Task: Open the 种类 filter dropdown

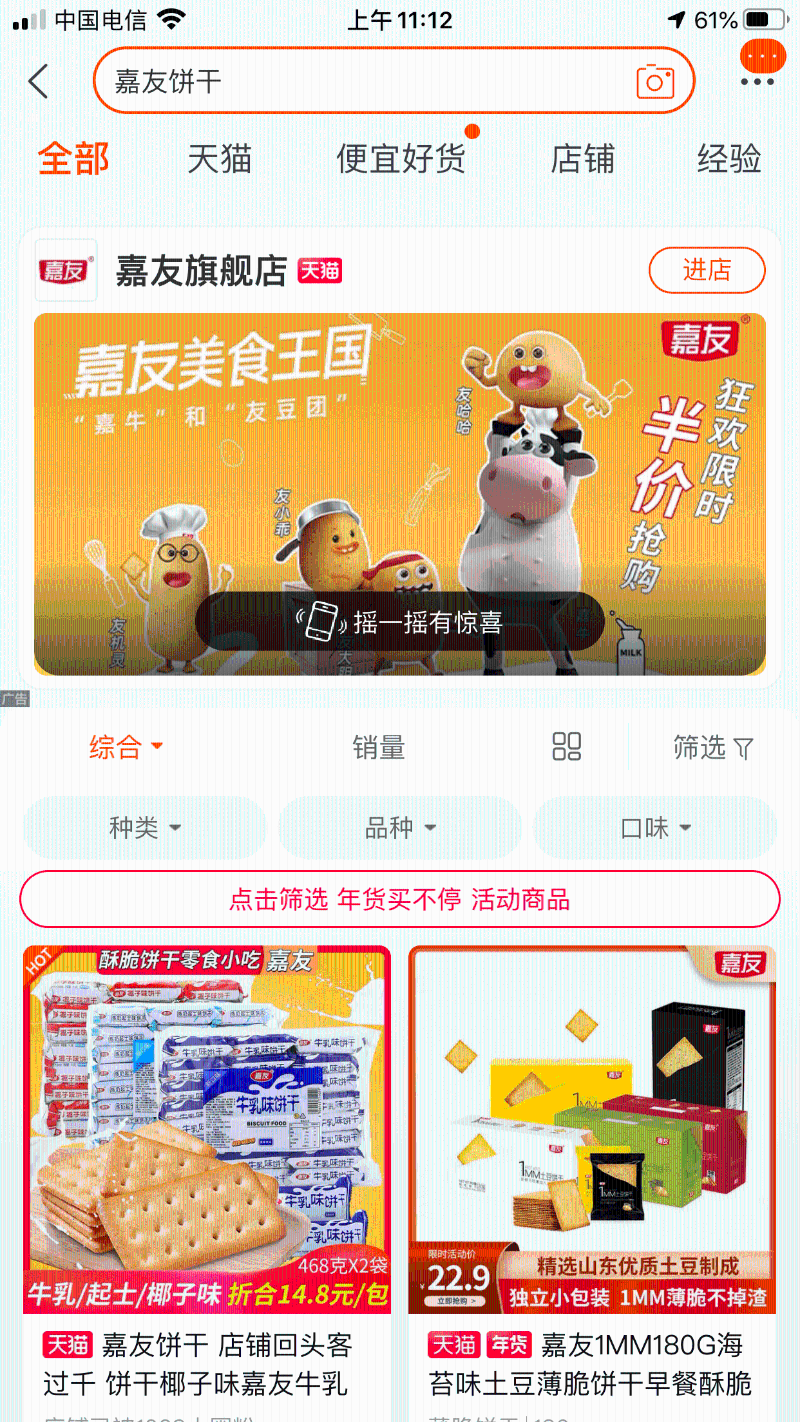Action: [144, 827]
